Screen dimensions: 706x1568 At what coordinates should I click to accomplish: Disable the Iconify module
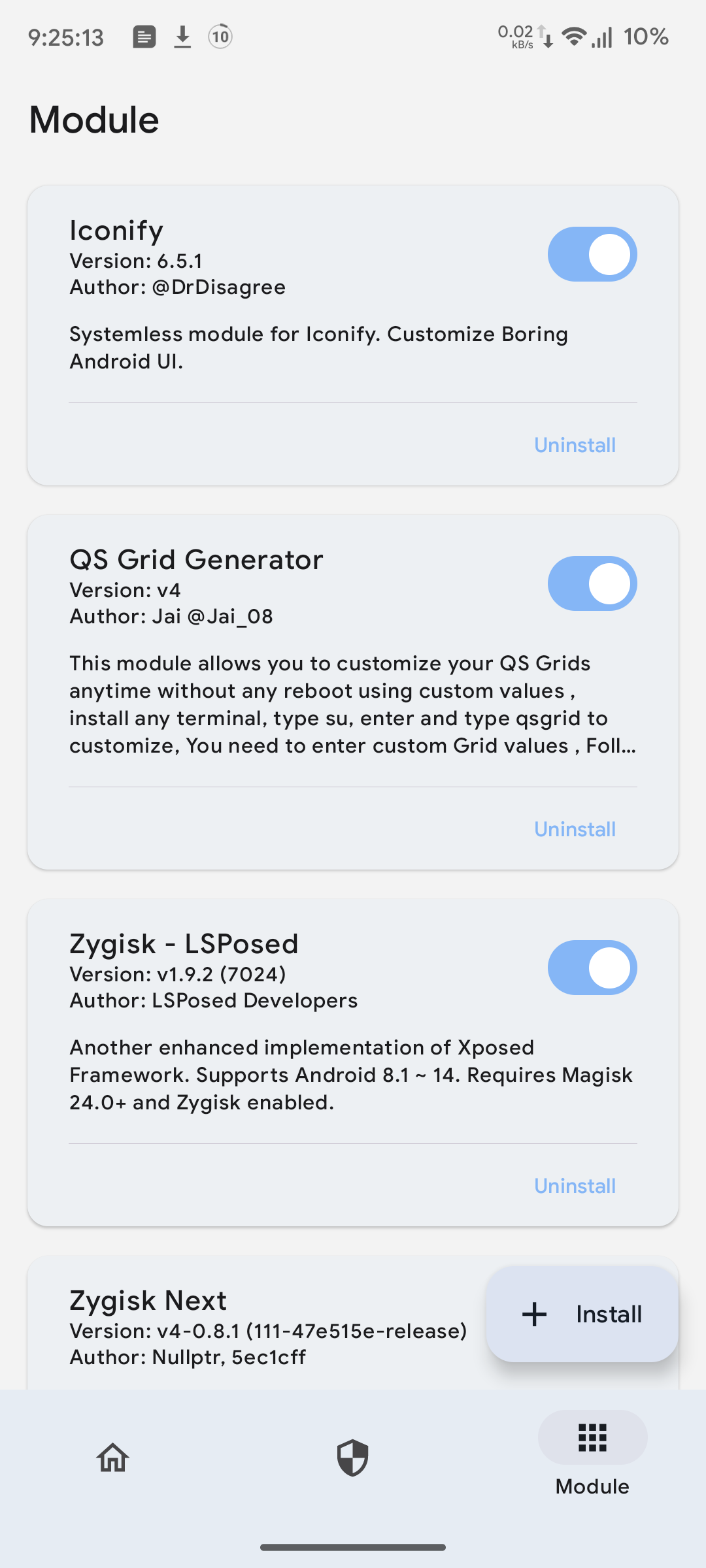tap(592, 254)
